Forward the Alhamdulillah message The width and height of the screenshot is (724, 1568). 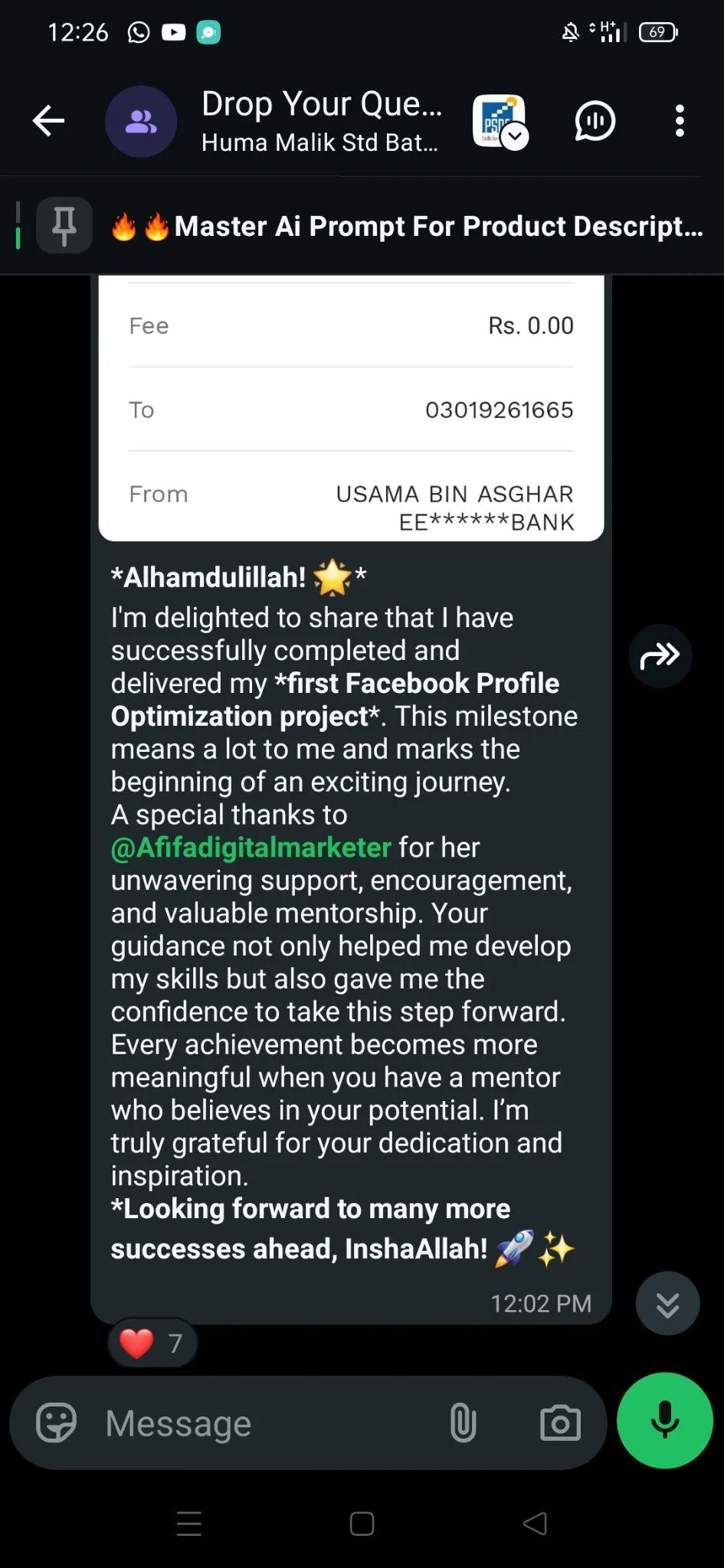tap(660, 655)
